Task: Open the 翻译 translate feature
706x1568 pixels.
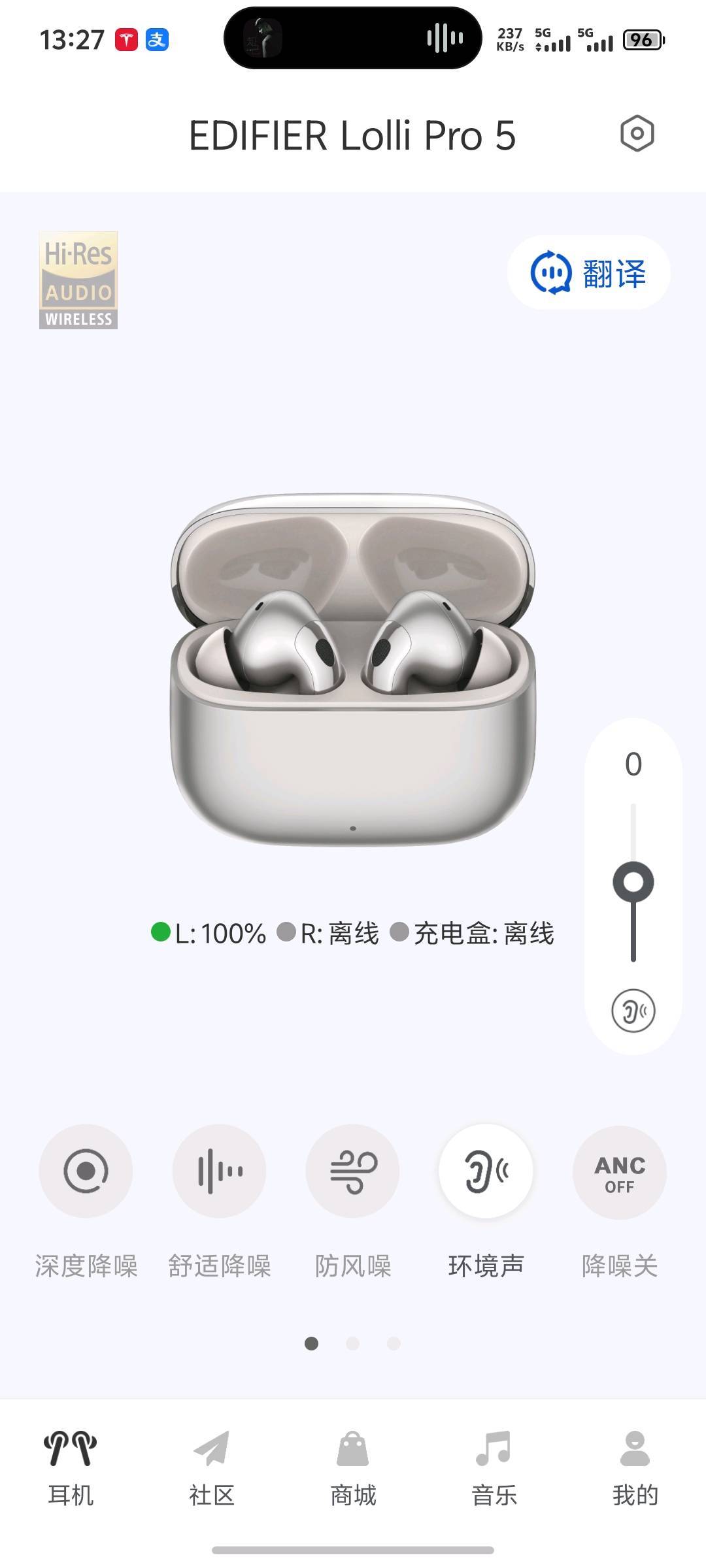Action: (588, 273)
